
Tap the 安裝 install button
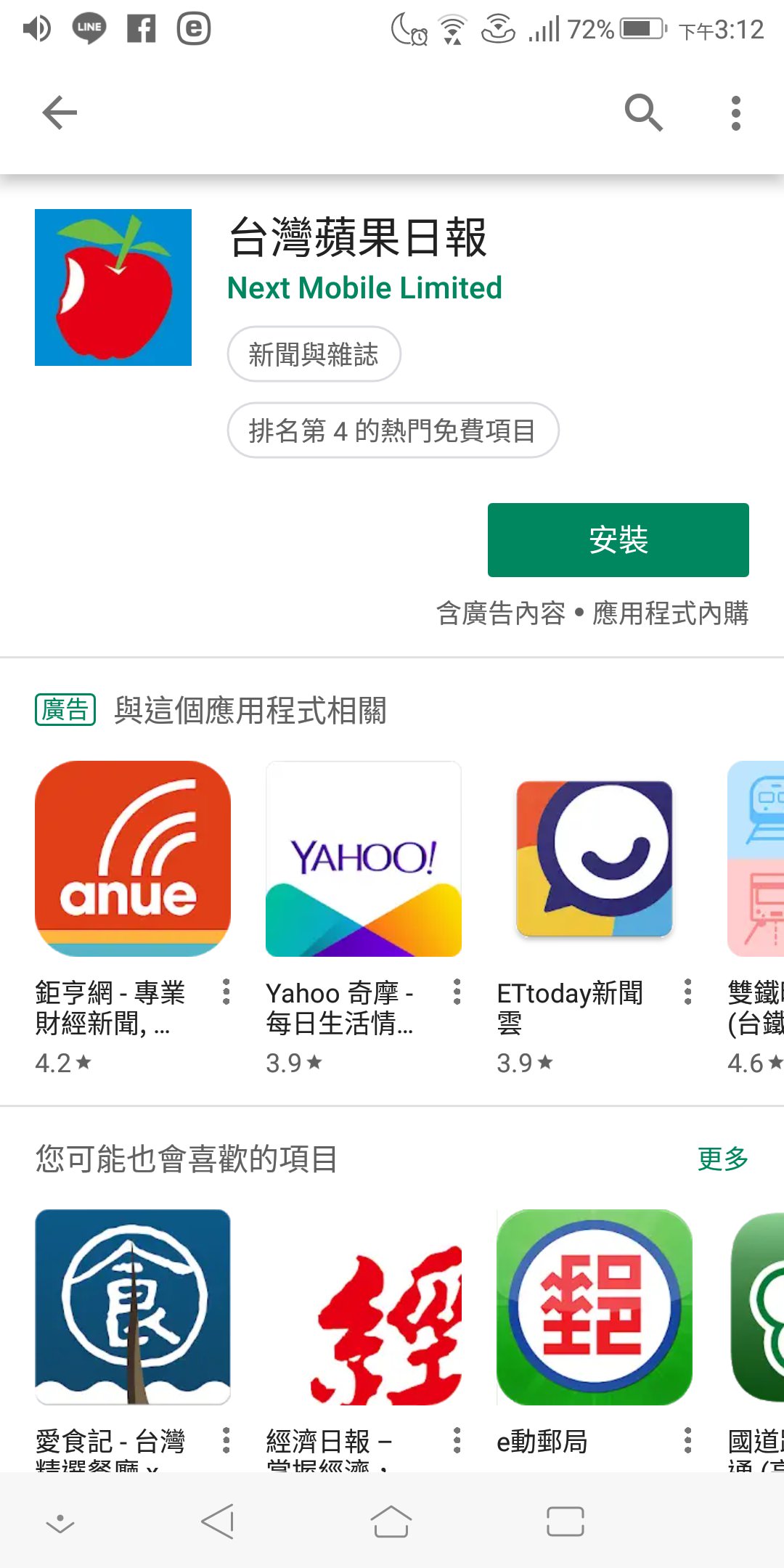tap(618, 540)
